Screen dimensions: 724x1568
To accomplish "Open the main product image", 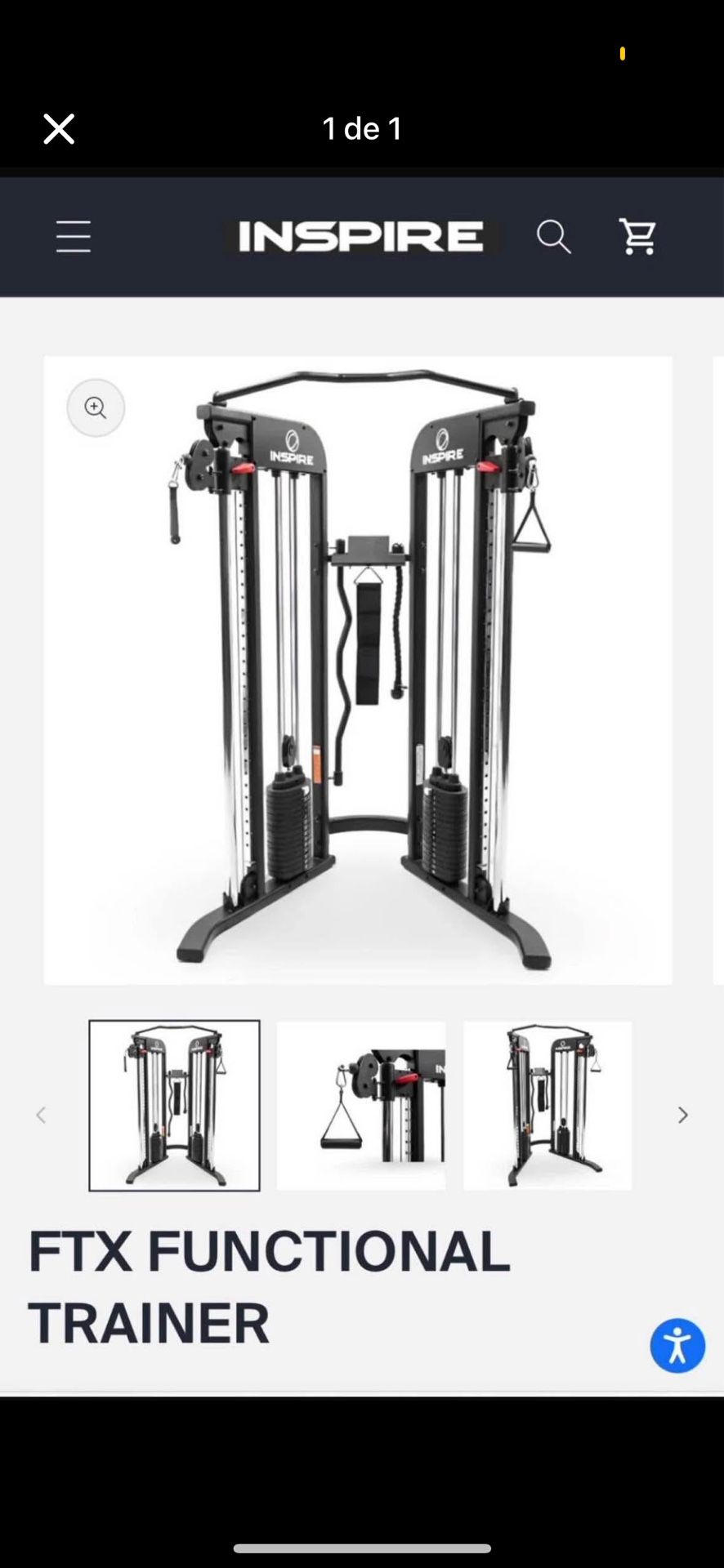I will tap(358, 670).
